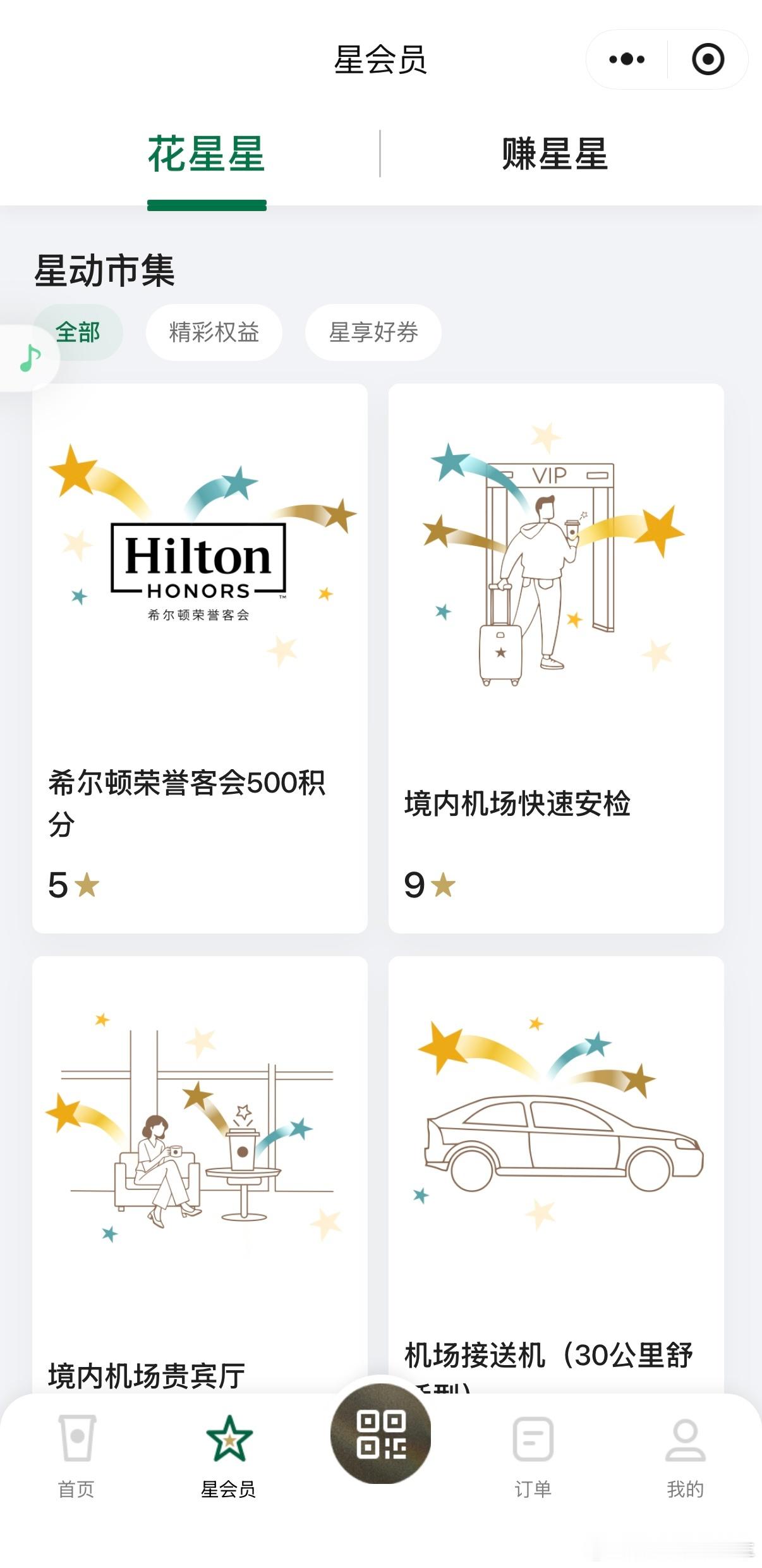Open the WeChat mini-program more options menu
Screen dimensions: 762x1568
[624, 60]
